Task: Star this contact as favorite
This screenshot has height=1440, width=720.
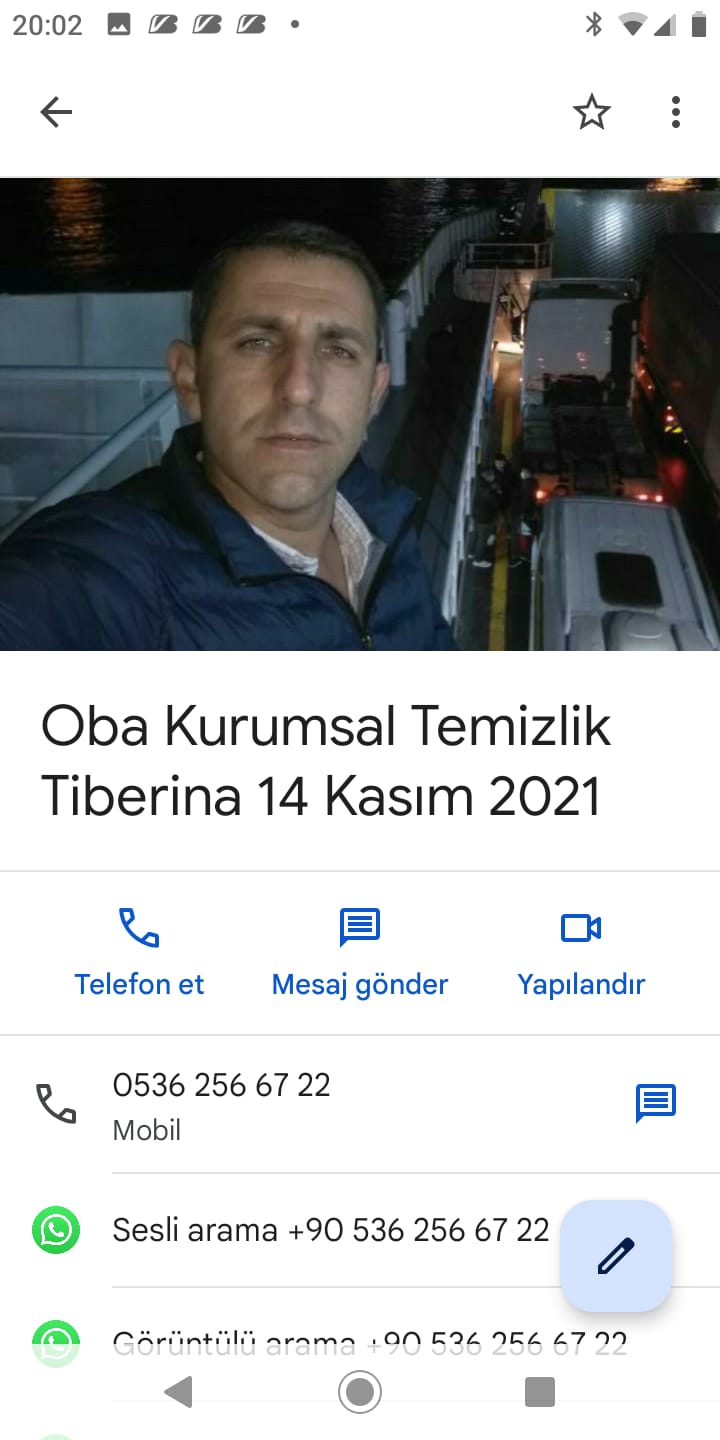Action: (591, 112)
